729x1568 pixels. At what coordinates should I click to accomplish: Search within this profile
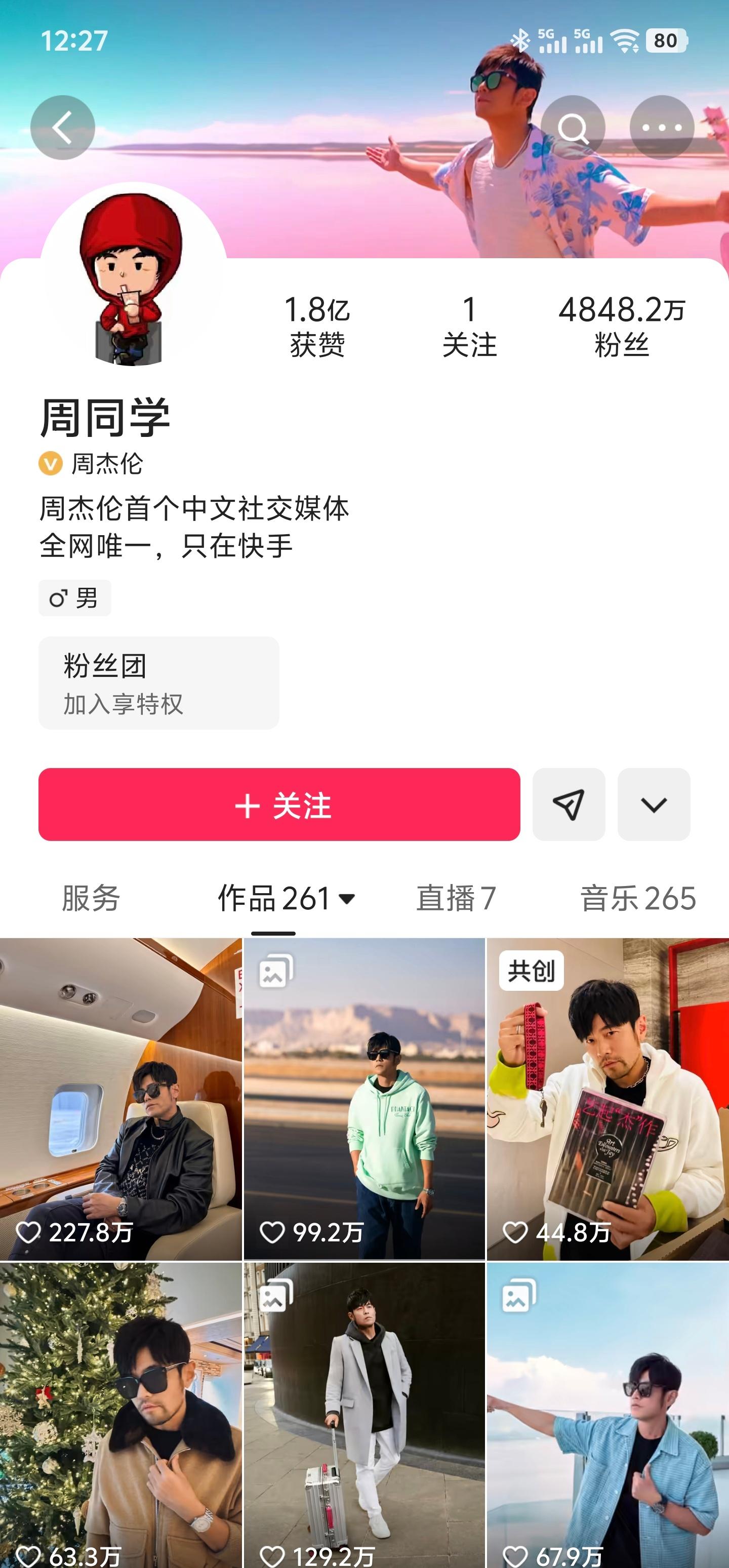[572, 128]
